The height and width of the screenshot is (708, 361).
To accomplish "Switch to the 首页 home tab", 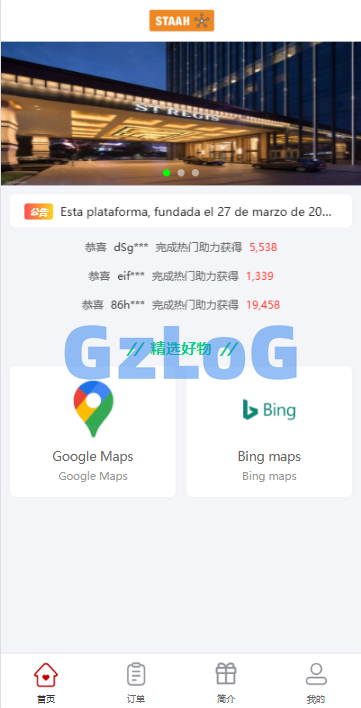I will [x=46, y=682].
